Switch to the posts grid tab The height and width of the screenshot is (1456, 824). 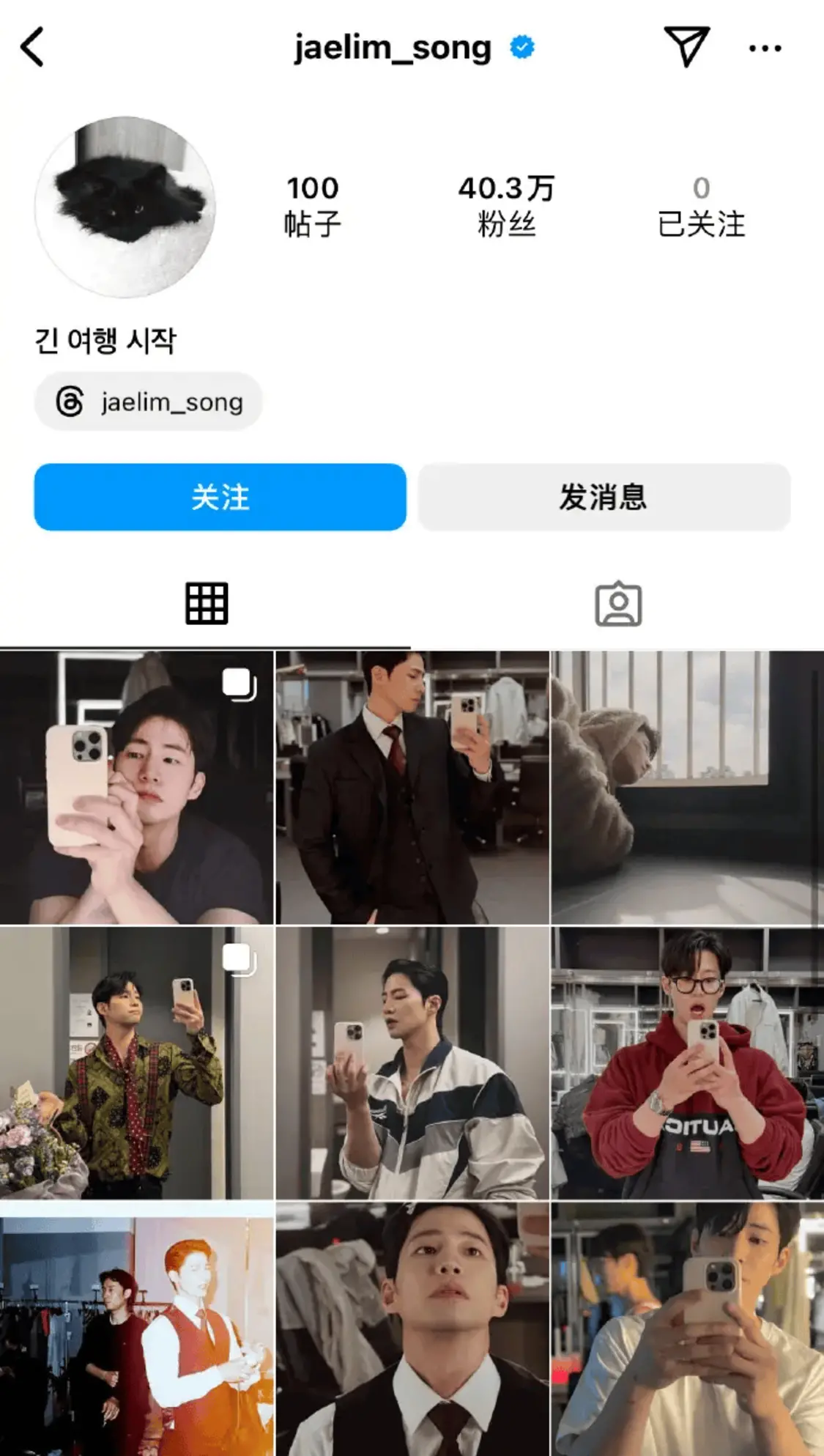tap(207, 604)
